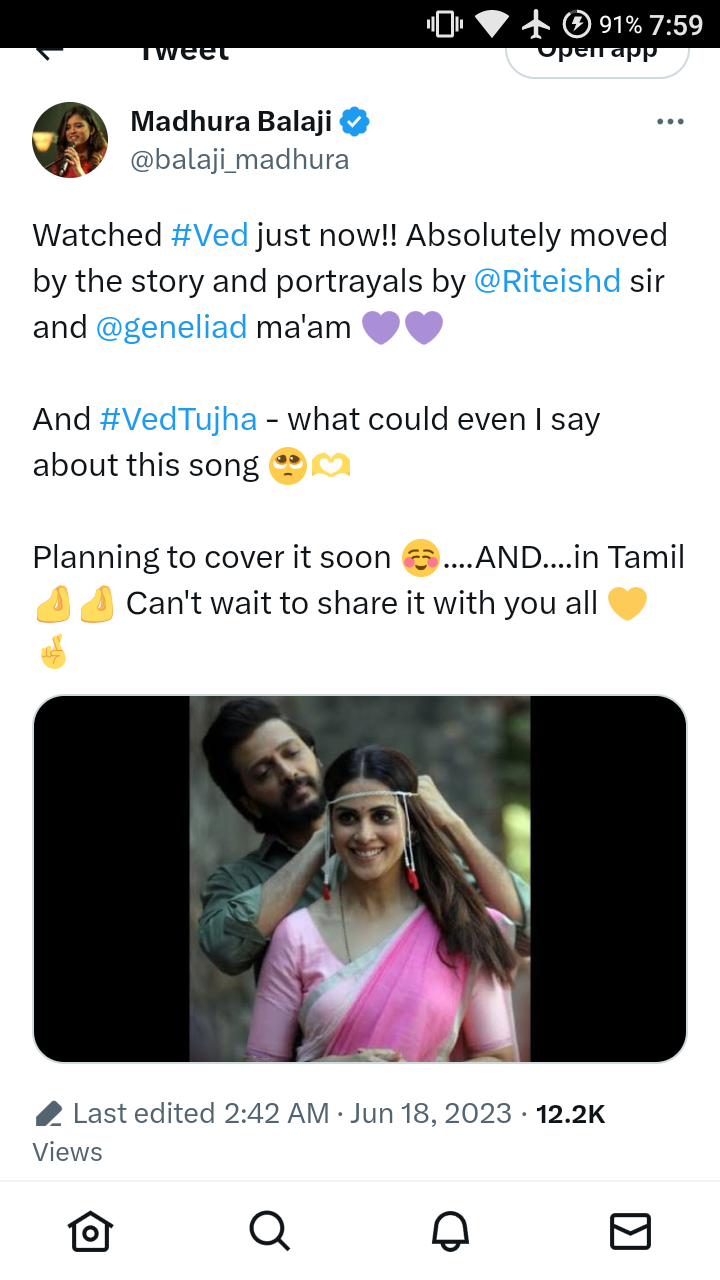View the tweet's Last edited history

181,1114
